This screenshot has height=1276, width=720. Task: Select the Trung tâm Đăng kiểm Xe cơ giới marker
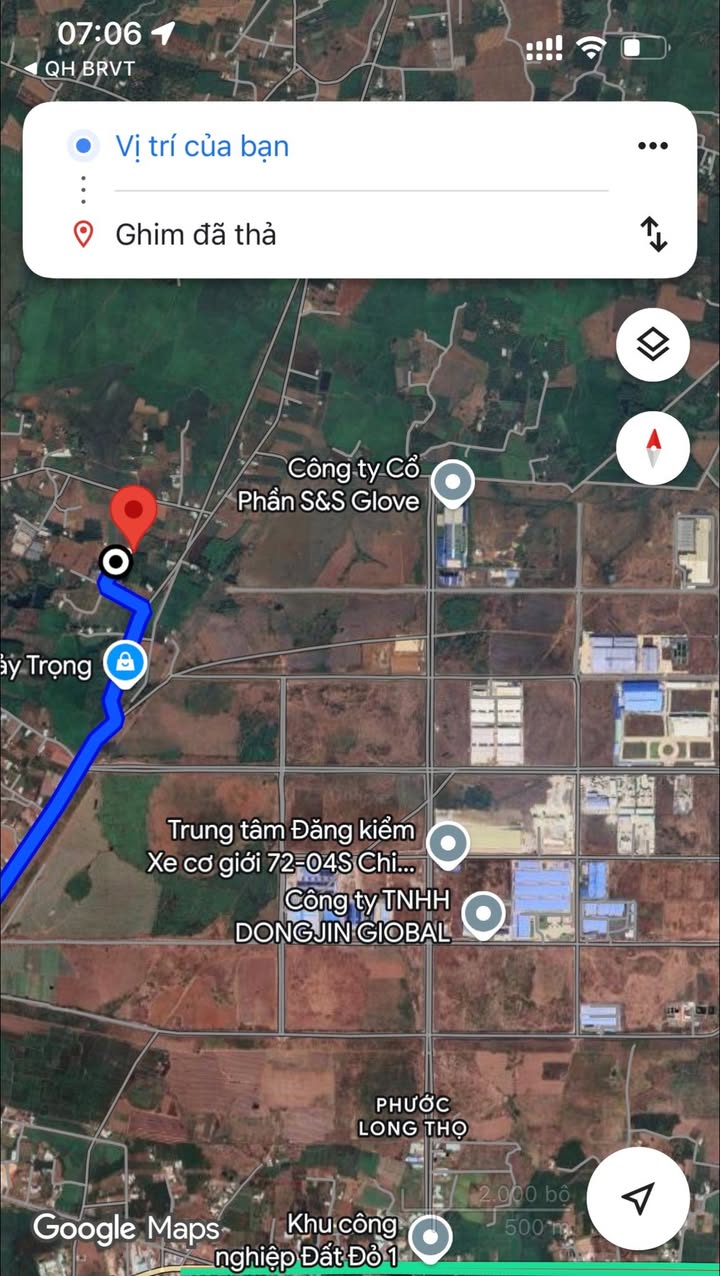tap(447, 842)
